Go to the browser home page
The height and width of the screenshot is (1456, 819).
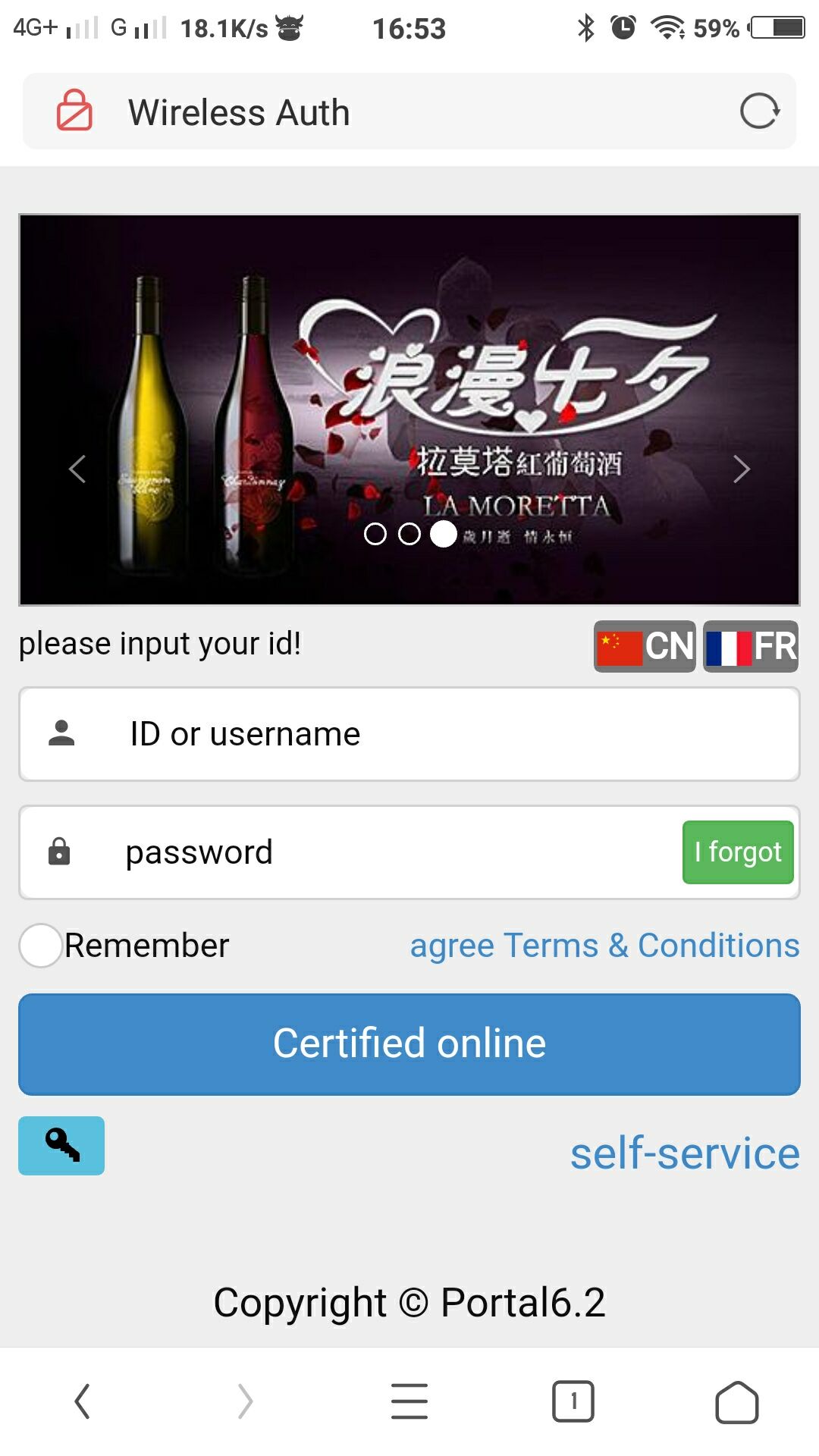click(736, 1401)
